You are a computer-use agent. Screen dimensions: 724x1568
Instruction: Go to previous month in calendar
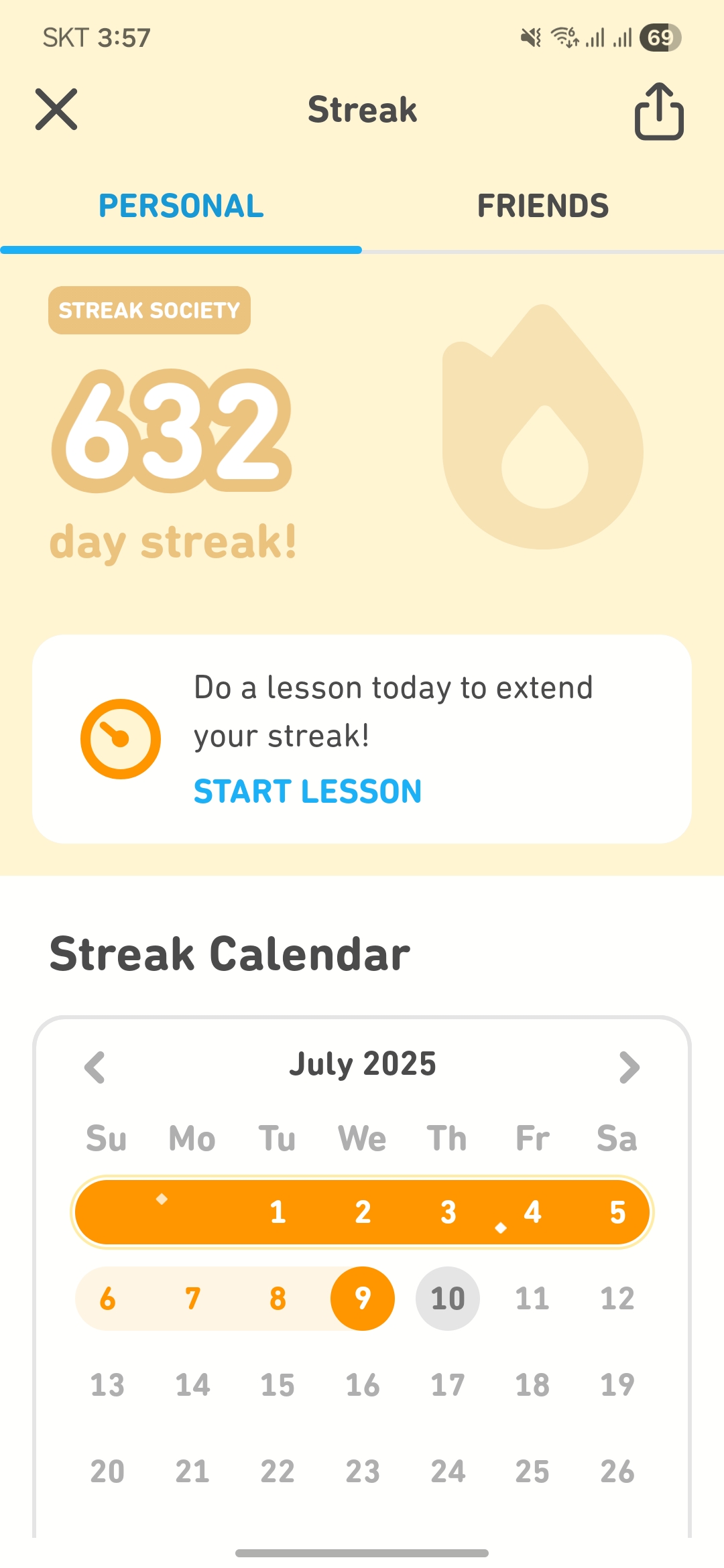pyautogui.click(x=95, y=1067)
